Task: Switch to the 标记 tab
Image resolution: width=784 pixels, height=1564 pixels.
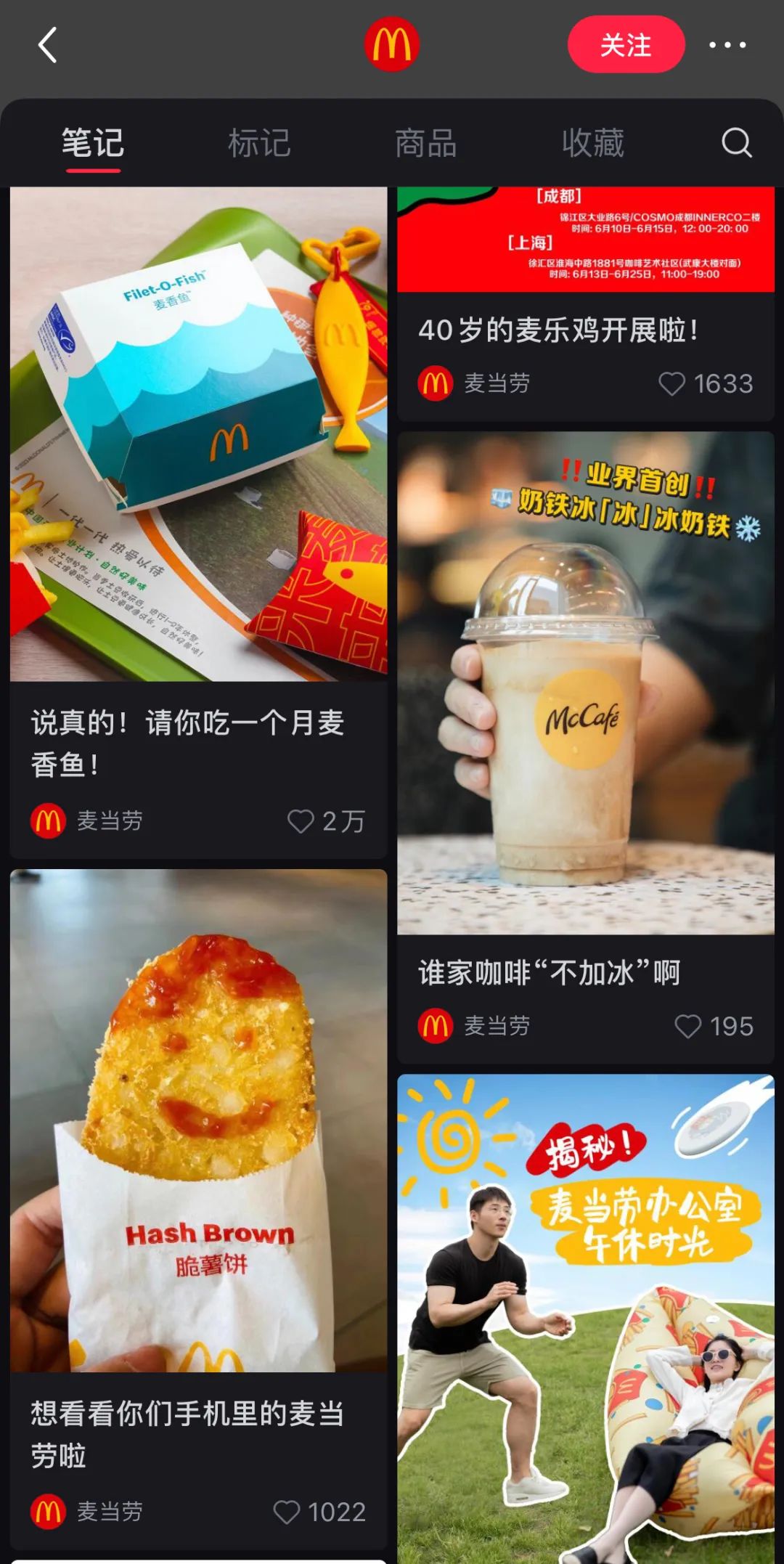Action: tap(260, 142)
